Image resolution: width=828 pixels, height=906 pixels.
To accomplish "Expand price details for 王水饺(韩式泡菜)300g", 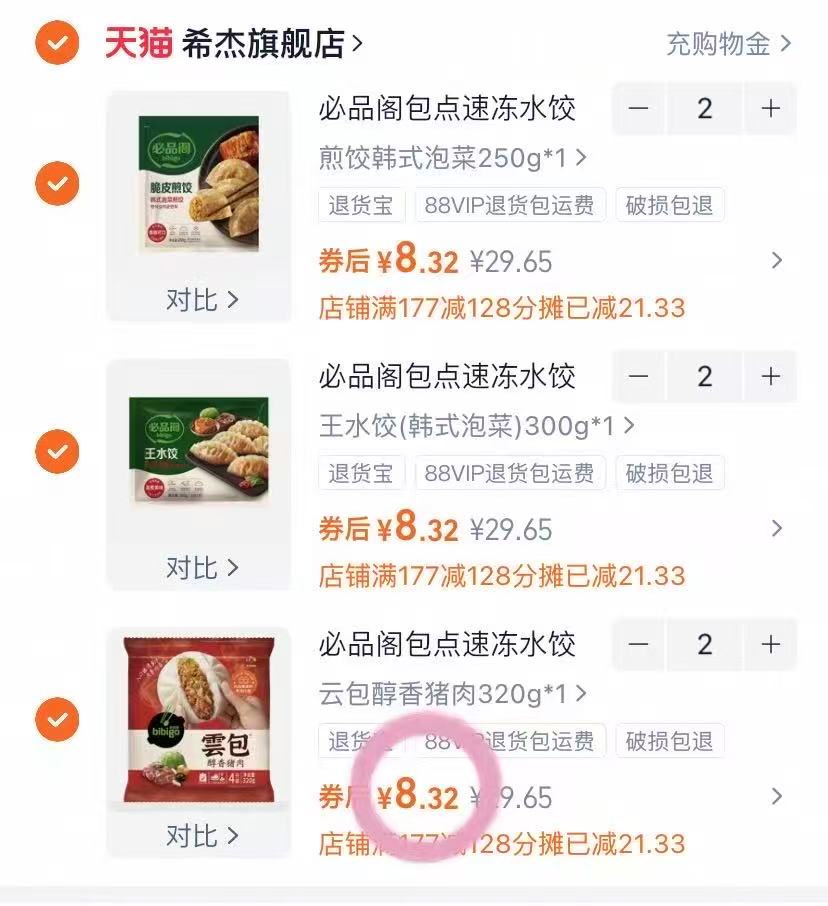I will tap(777, 529).
